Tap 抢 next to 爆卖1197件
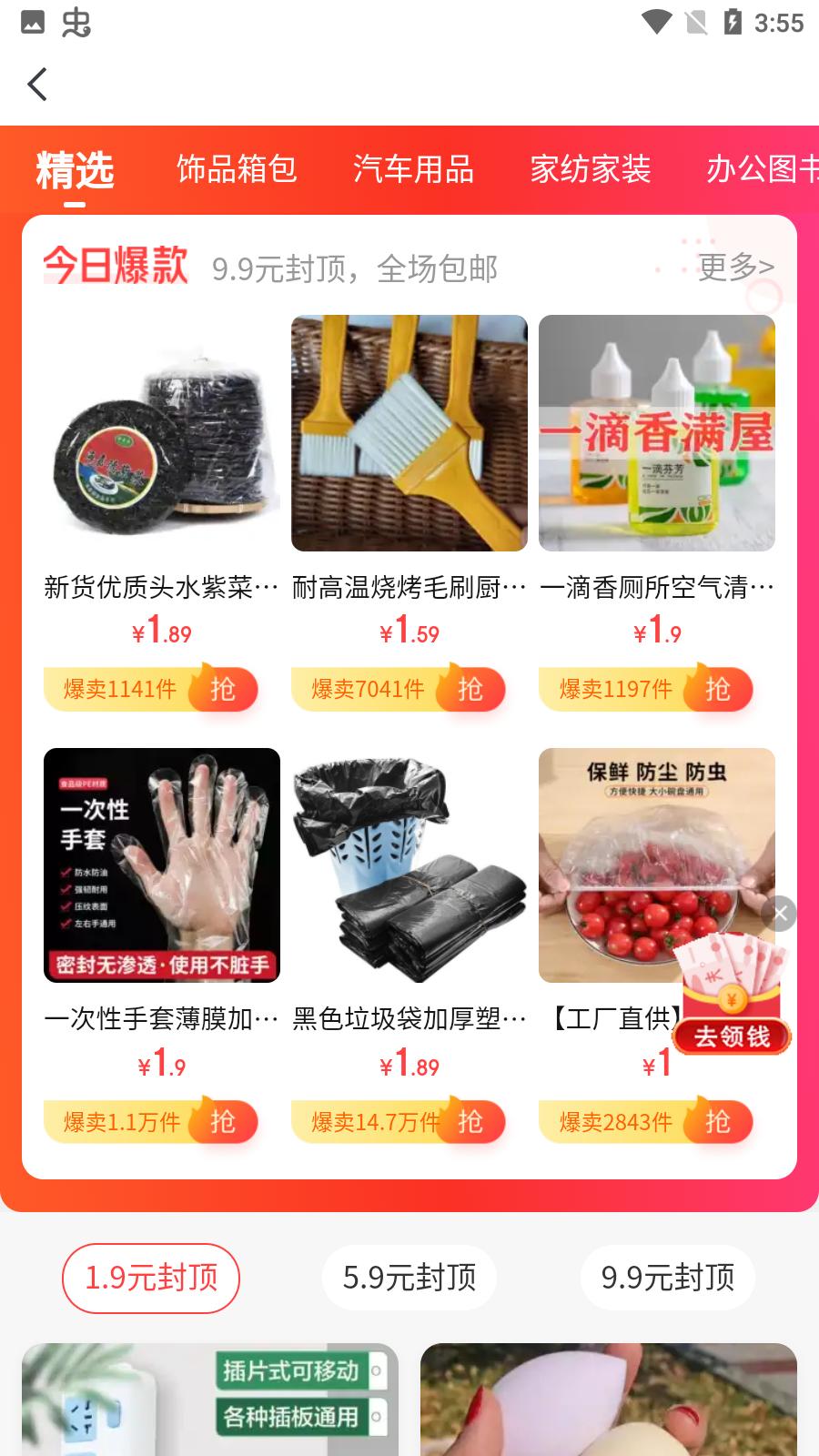819x1456 pixels. click(718, 689)
